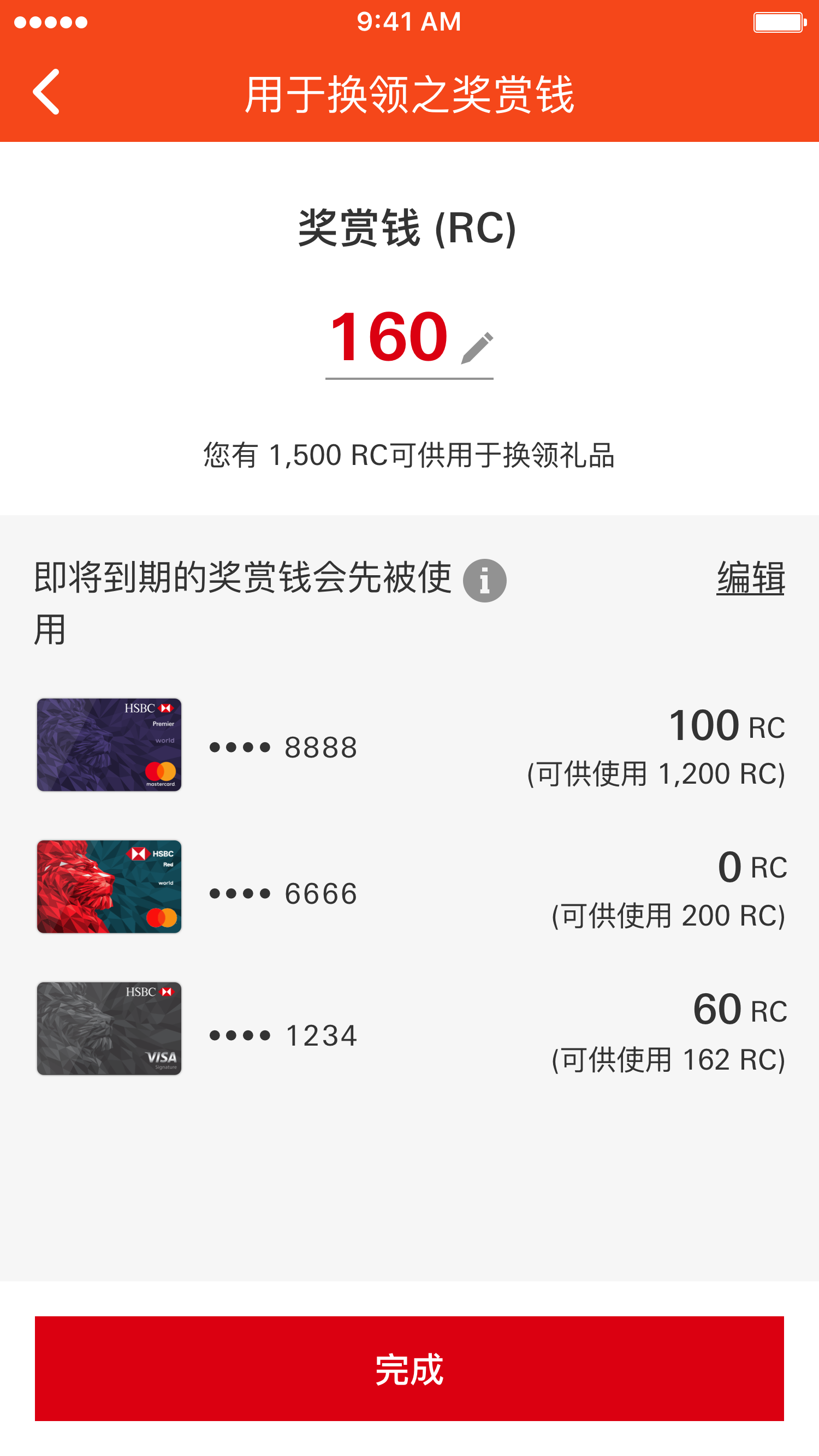
Task: Edit the 160 RC amount field
Action: click(410, 341)
